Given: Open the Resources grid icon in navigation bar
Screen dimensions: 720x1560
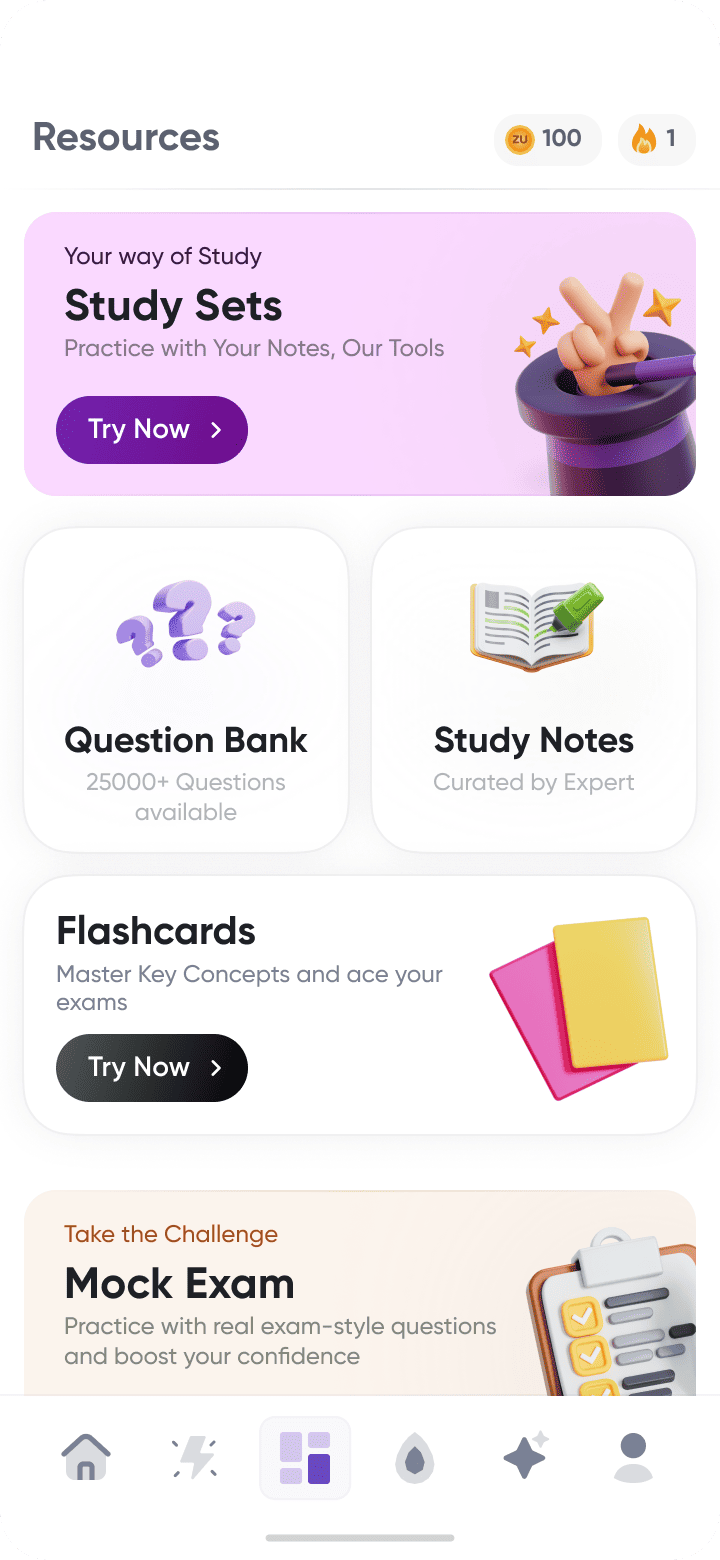Looking at the screenshot, I should pos(305,1457).
